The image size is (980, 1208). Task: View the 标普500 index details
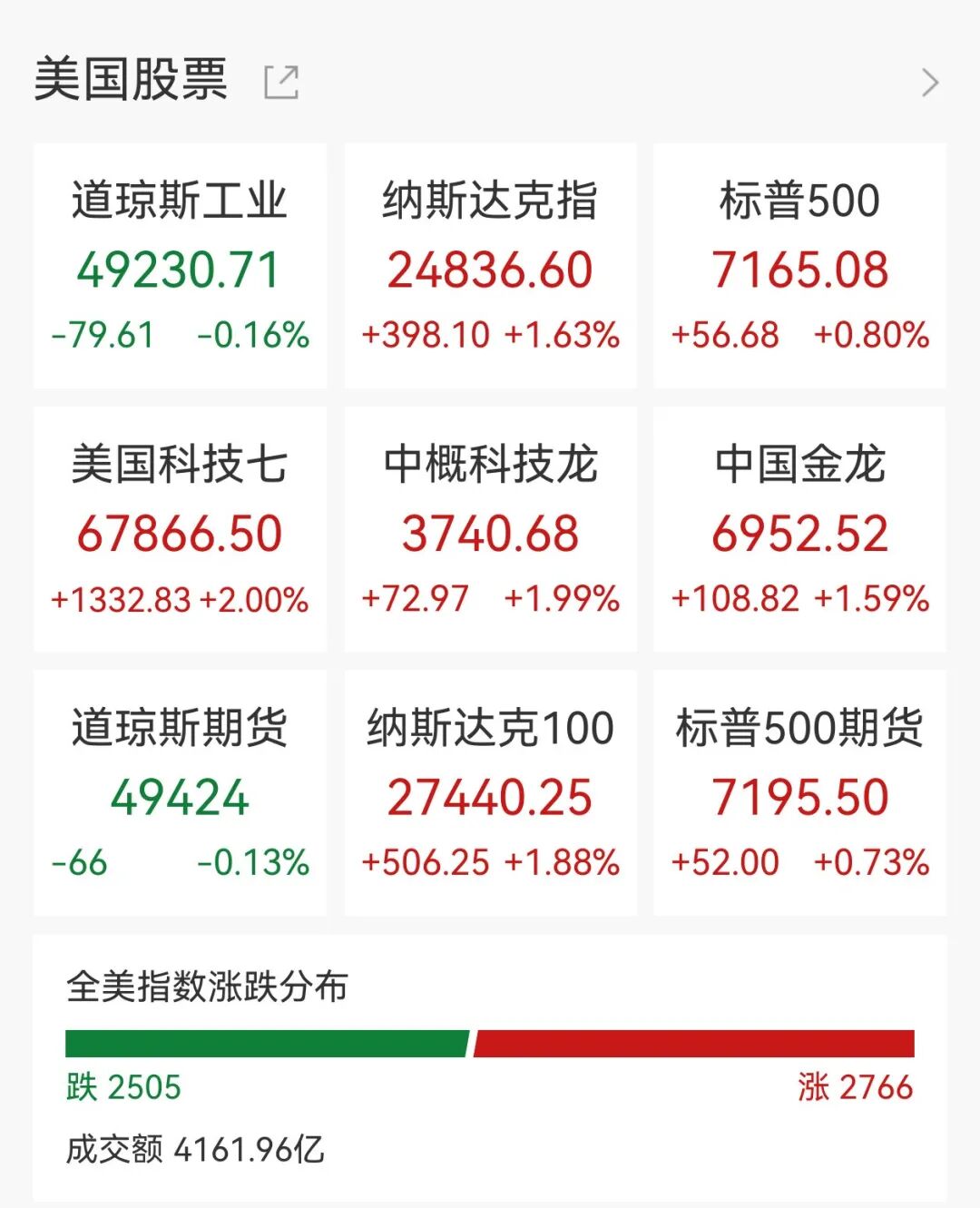click(x=799, y=263)
